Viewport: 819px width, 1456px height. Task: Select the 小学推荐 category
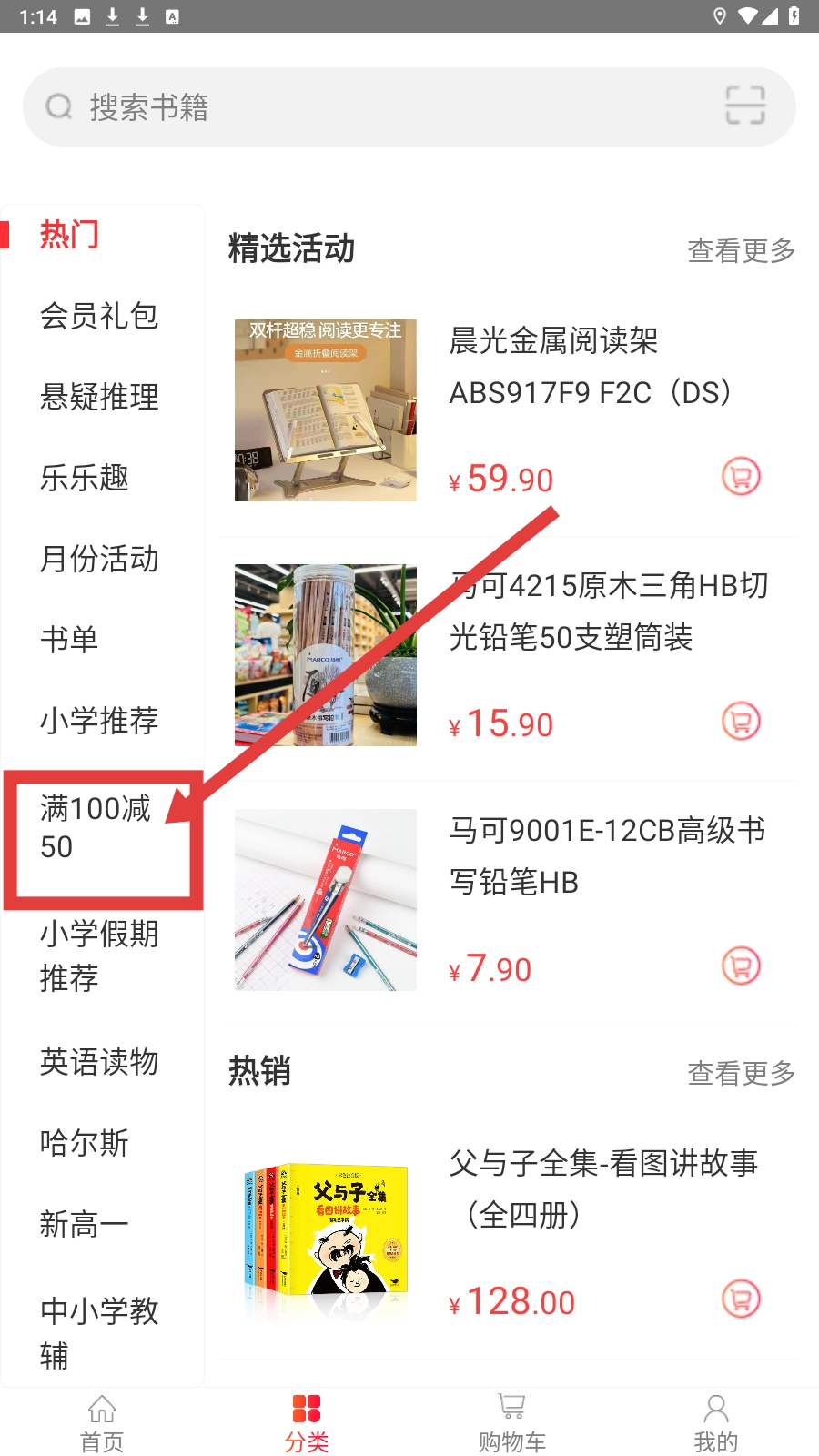point(99,721)
